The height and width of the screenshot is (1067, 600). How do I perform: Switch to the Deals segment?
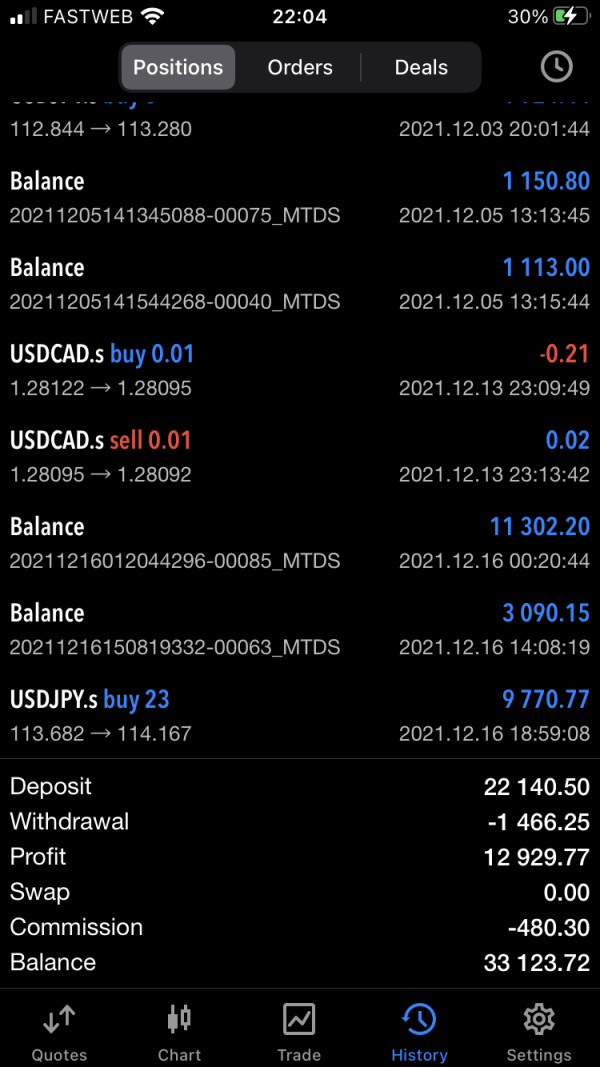[x=421, y=67]
